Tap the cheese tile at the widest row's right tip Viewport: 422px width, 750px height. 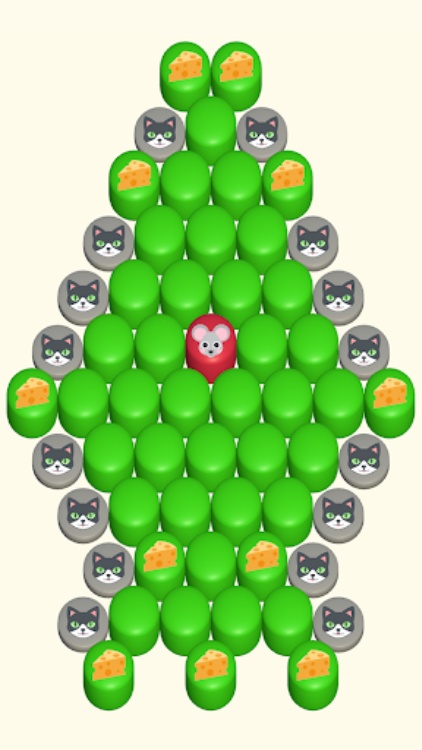coord(389,403)
